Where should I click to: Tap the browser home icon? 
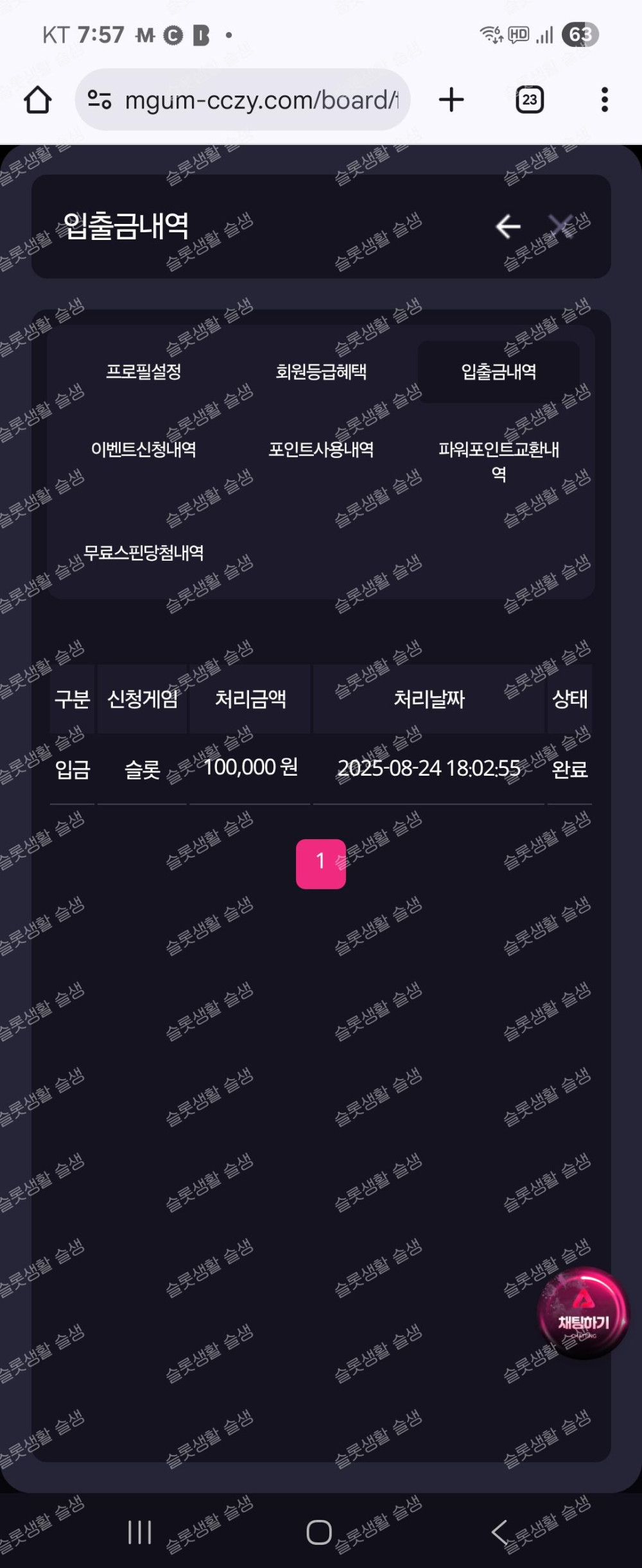point(38,100)
